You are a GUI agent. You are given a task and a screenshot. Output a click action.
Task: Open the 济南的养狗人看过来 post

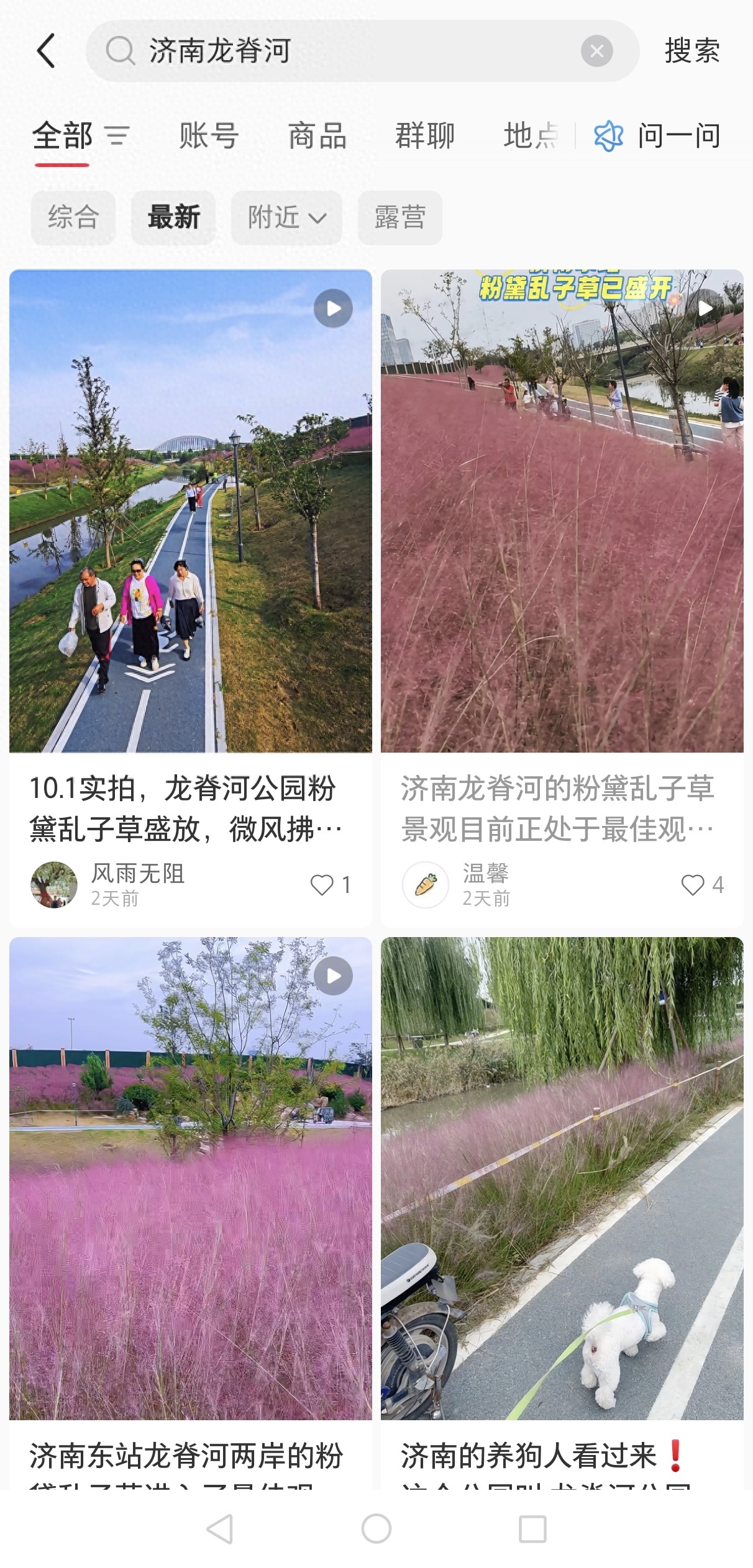(x=562, y=1177)
